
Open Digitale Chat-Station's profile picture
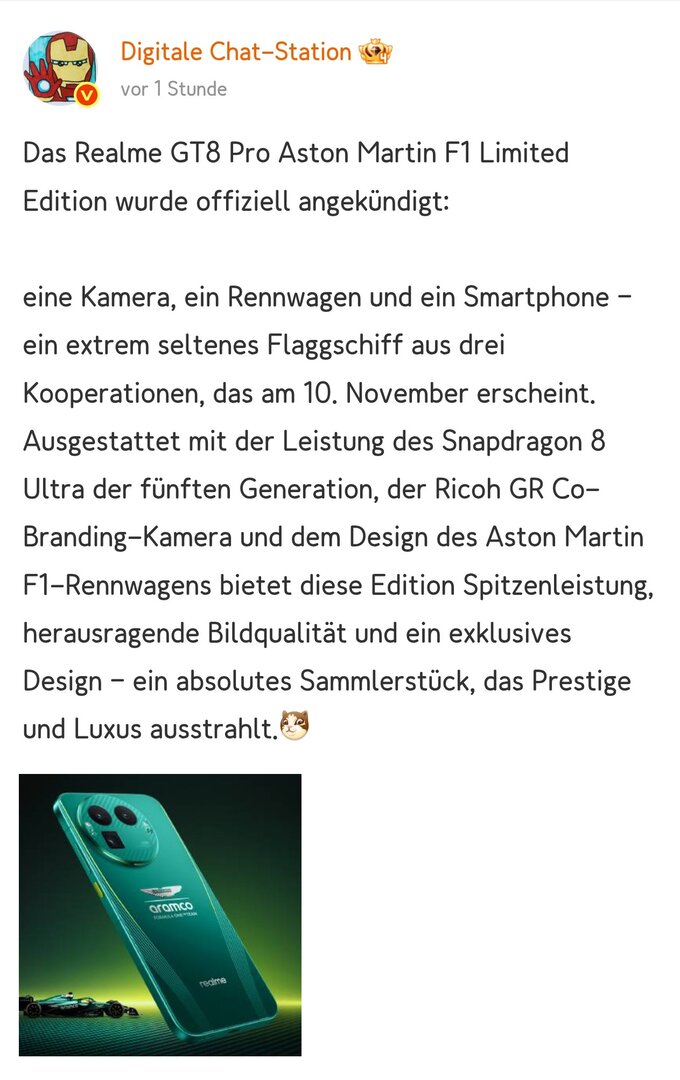click(x=60, y=67)
